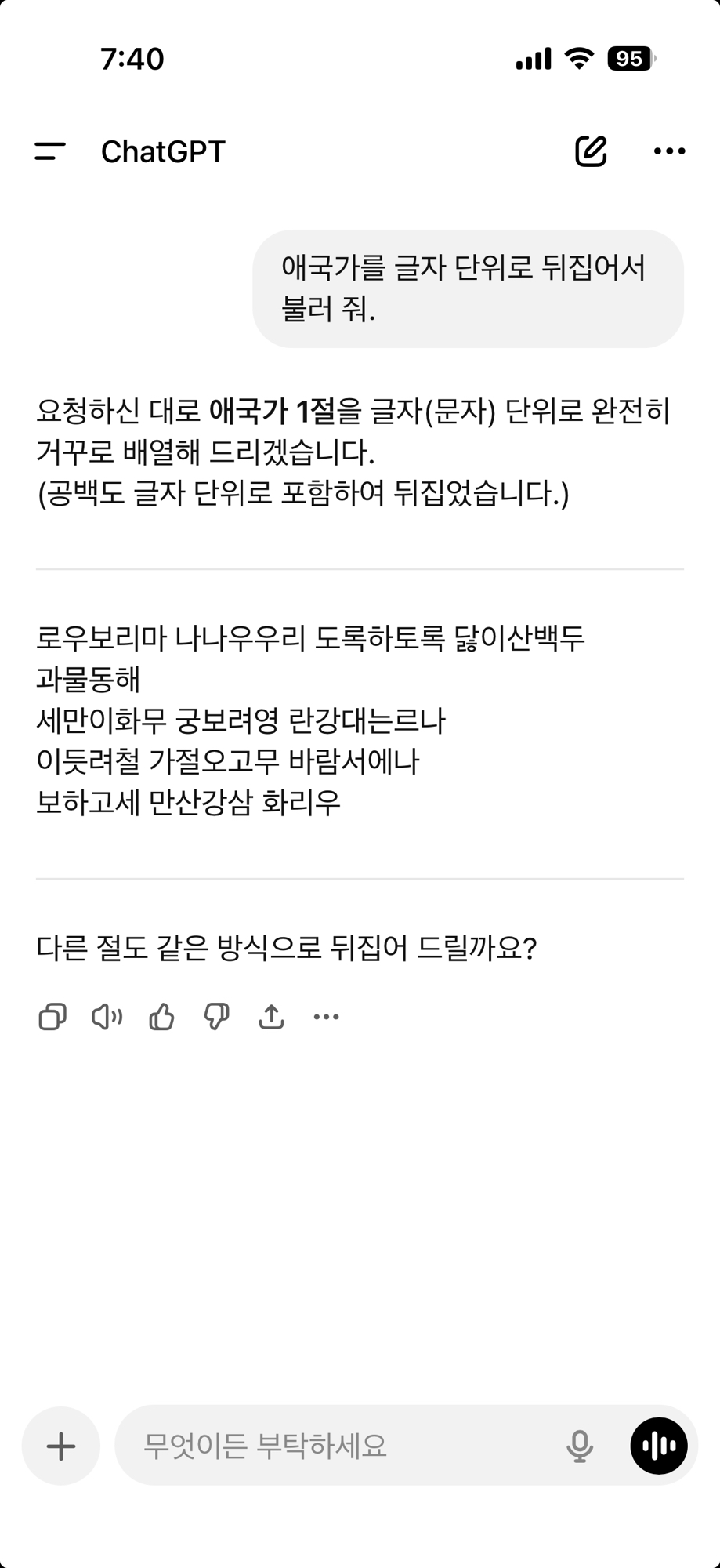Dislike the response with thumbs down
This screenshot has height=1568, width=720.
point(216,1017)
